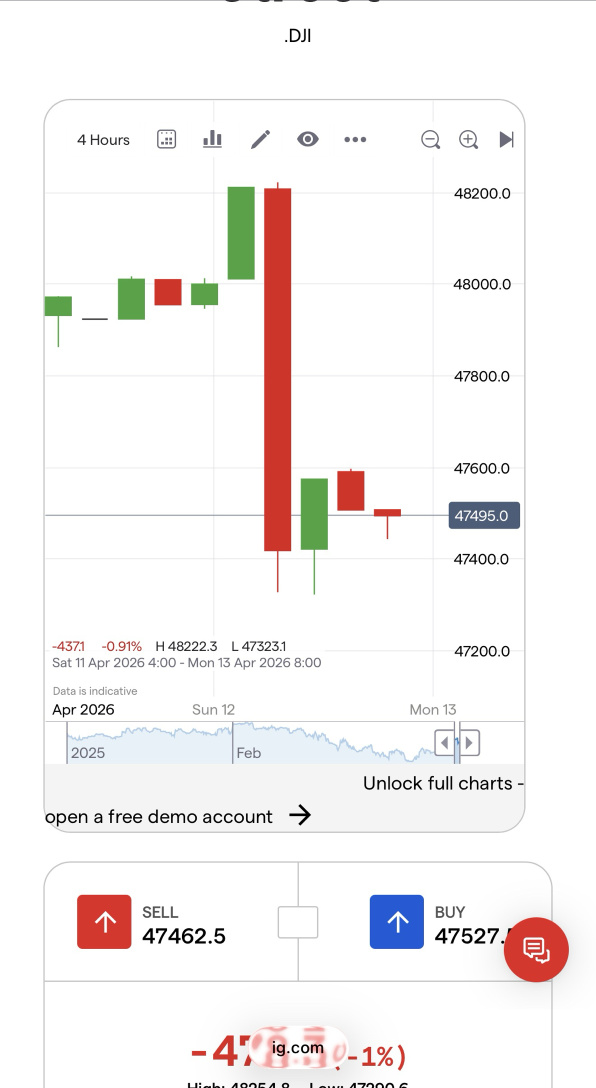
Task: Open the three-dot more options menu
Action: 355,139
